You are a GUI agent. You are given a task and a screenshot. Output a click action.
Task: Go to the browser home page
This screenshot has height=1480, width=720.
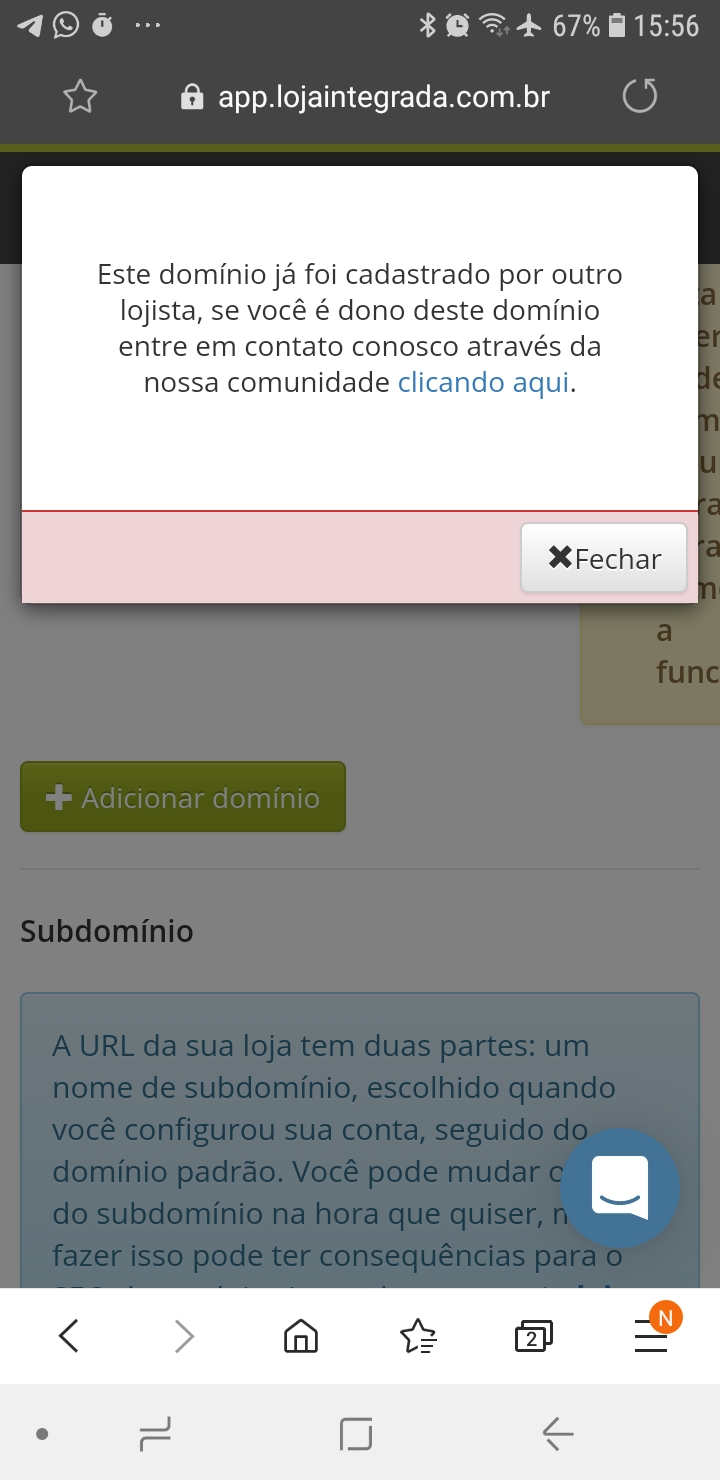[301, 1335]
